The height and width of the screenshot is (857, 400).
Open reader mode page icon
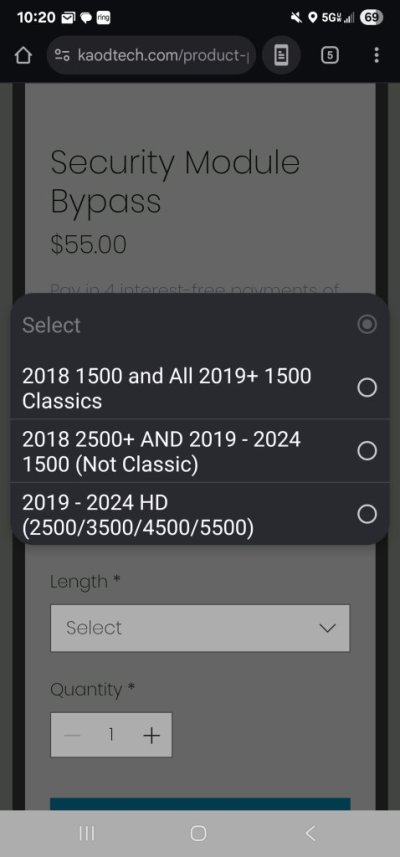281,55
